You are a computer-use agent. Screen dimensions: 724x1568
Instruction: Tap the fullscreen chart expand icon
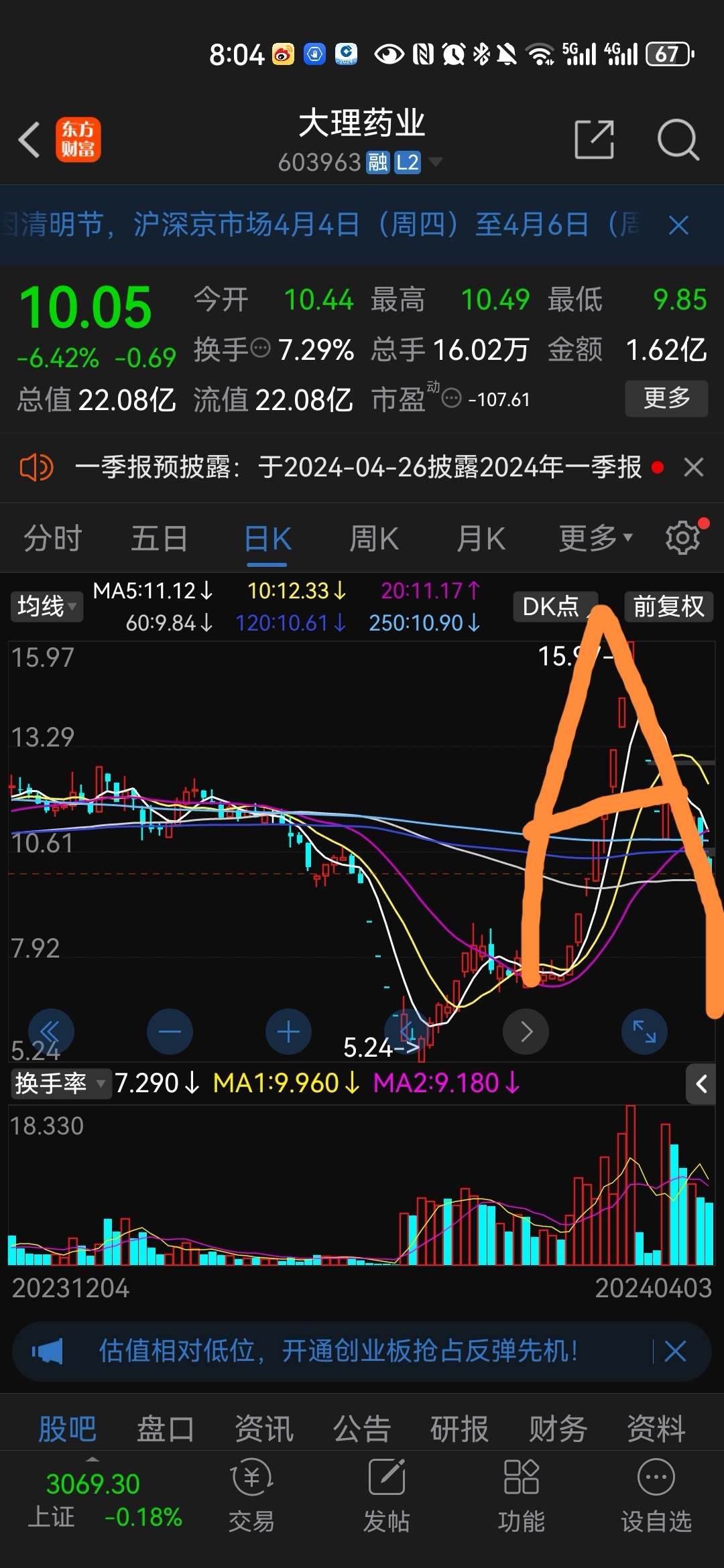coord(644,1032)
